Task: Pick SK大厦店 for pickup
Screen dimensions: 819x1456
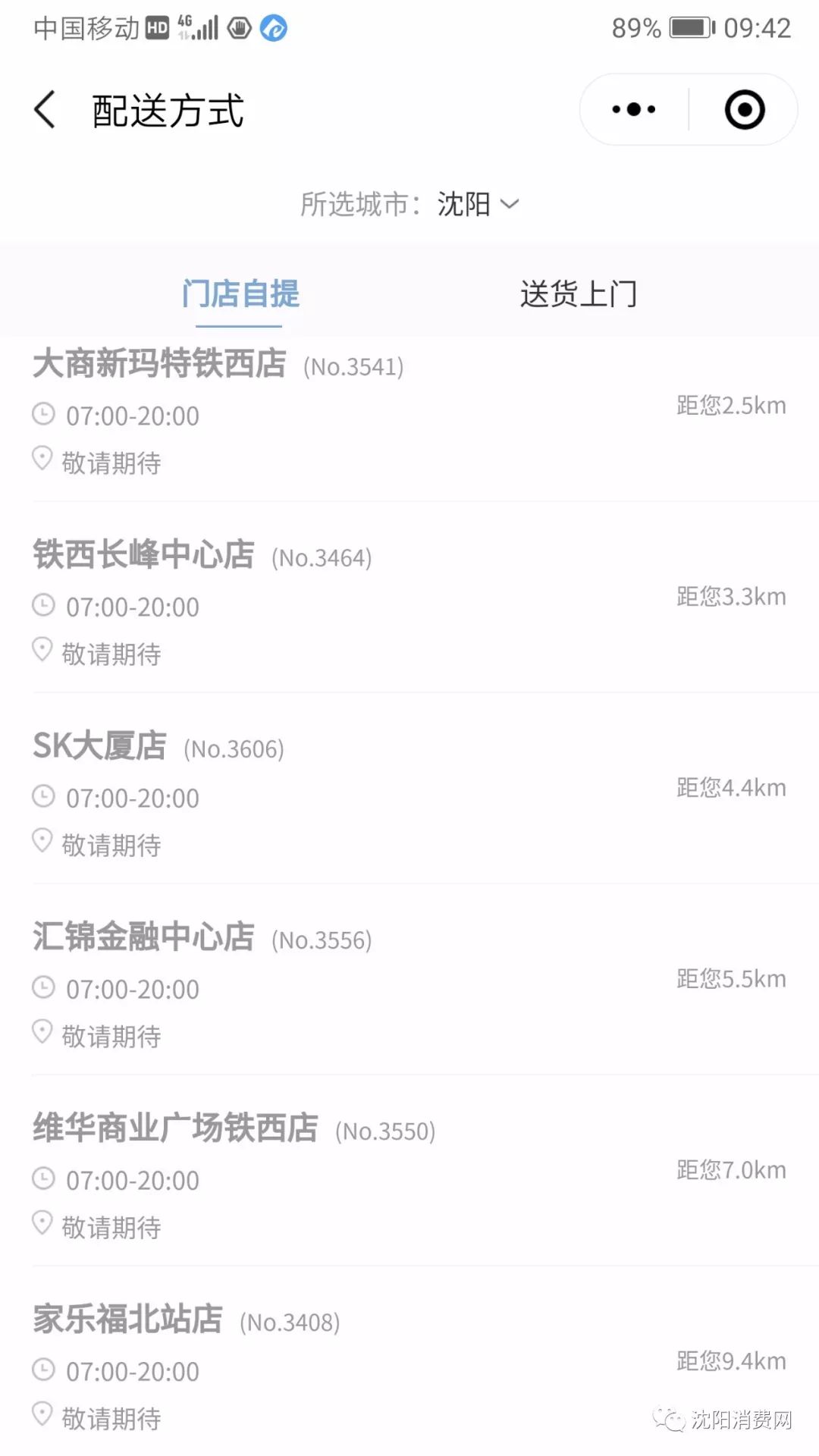Action: [100, 746]
